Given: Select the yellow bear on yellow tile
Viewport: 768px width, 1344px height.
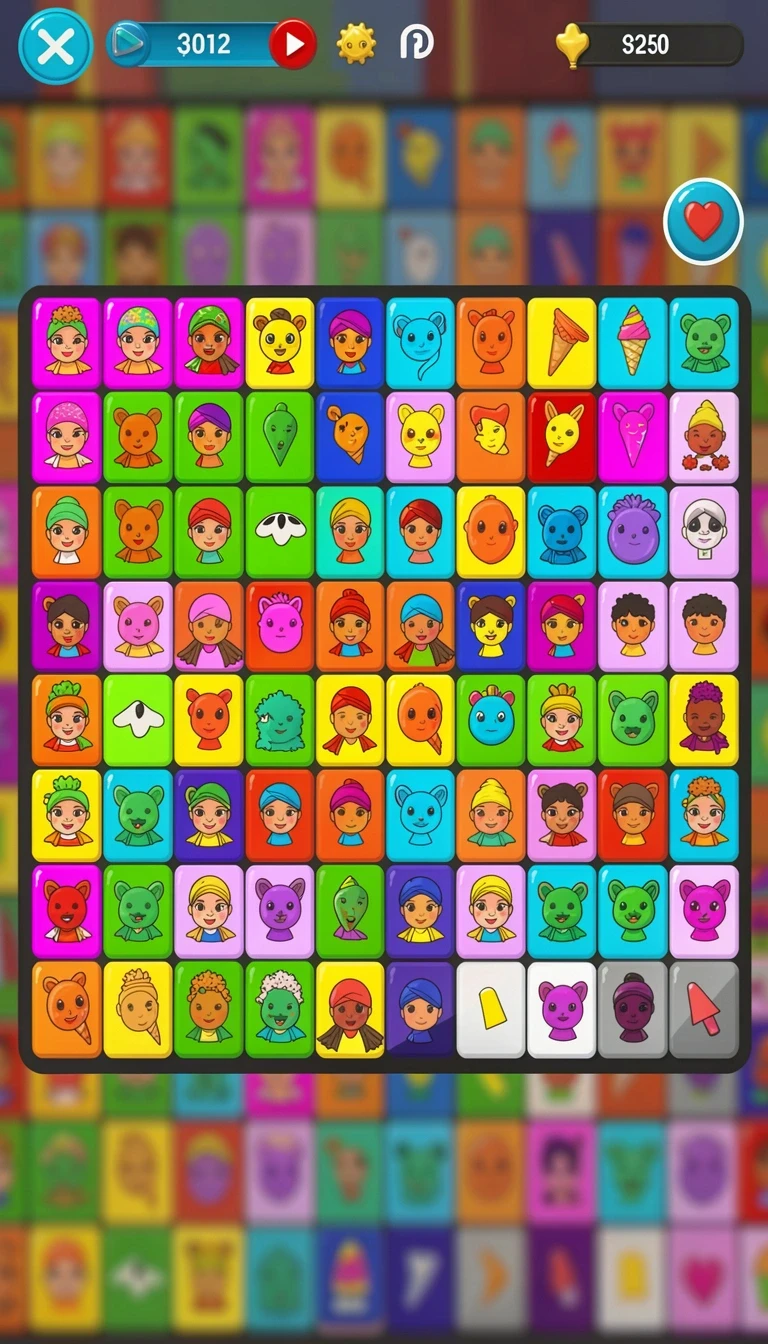Looking at the screenshot, I should pos(279,343).
